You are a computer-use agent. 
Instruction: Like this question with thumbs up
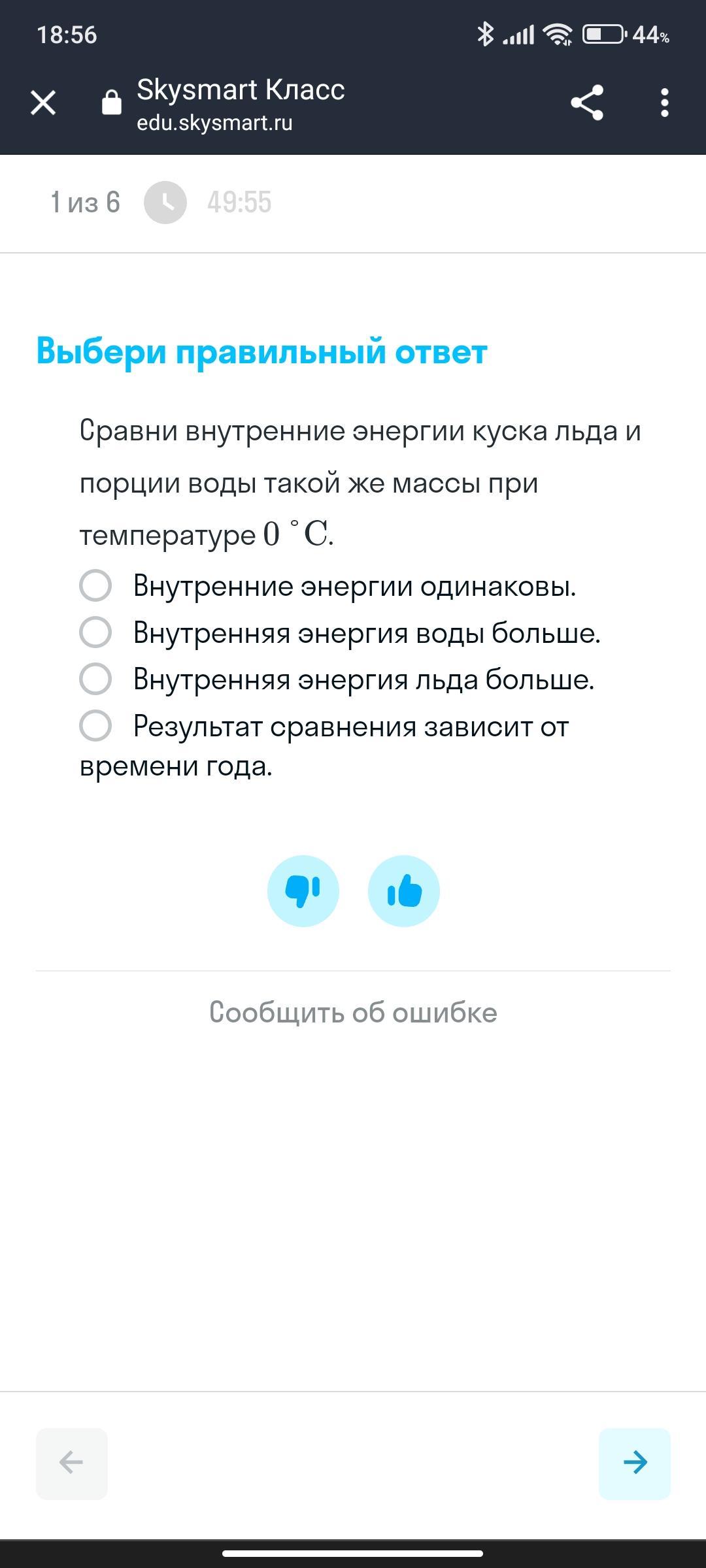click(x=404, y=891)
